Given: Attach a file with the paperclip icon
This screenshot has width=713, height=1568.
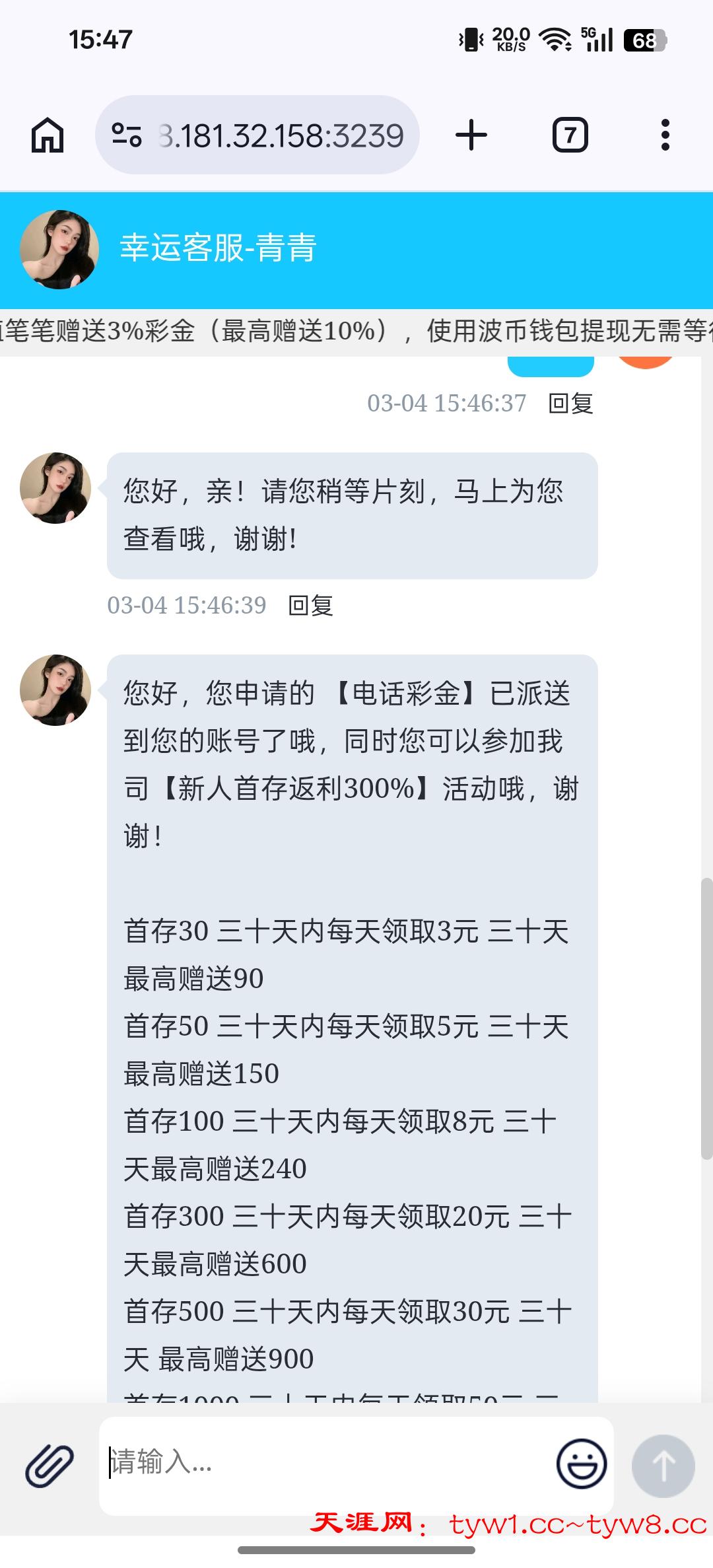Looking at the screenshot, I should pos(50,1464).
